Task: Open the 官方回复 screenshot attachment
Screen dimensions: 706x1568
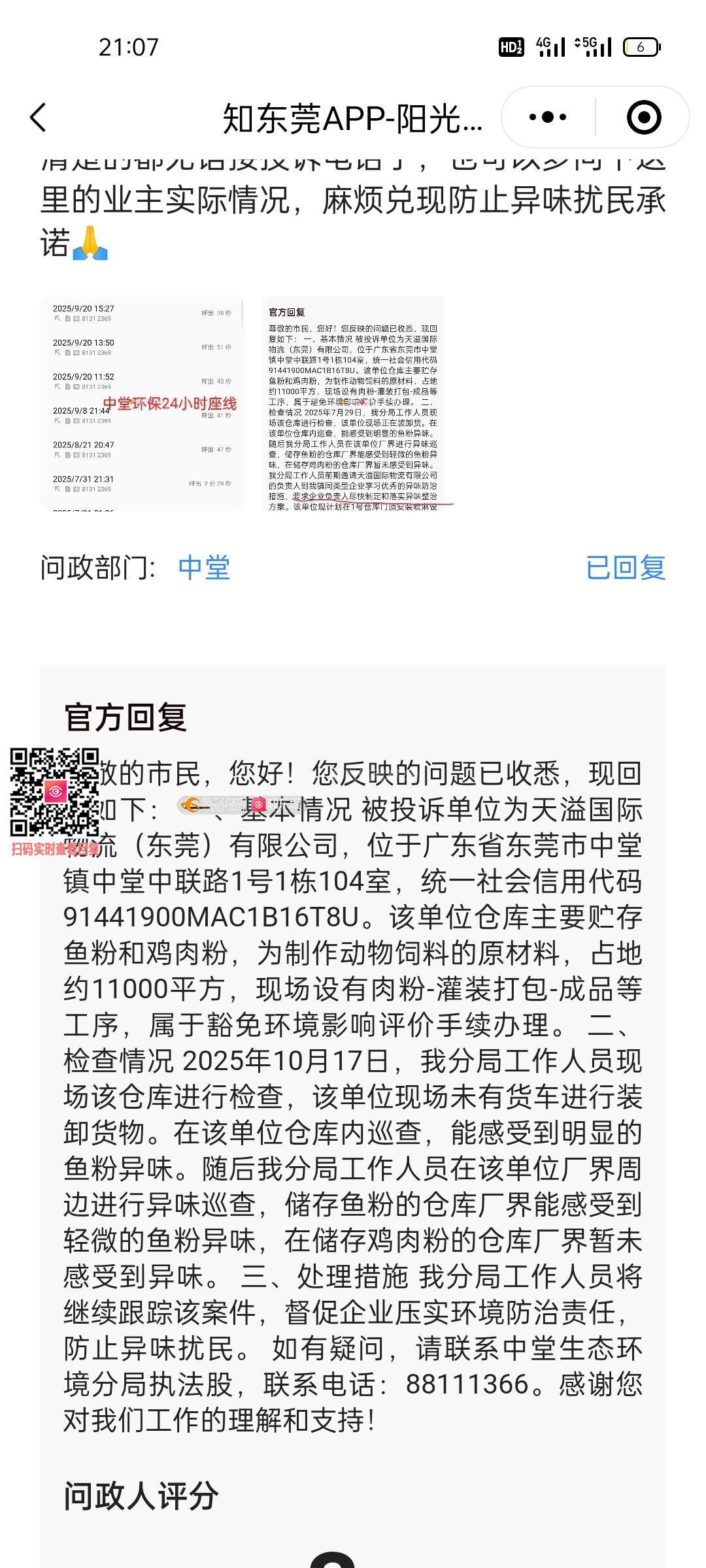Action: click(x=353, y=403)
